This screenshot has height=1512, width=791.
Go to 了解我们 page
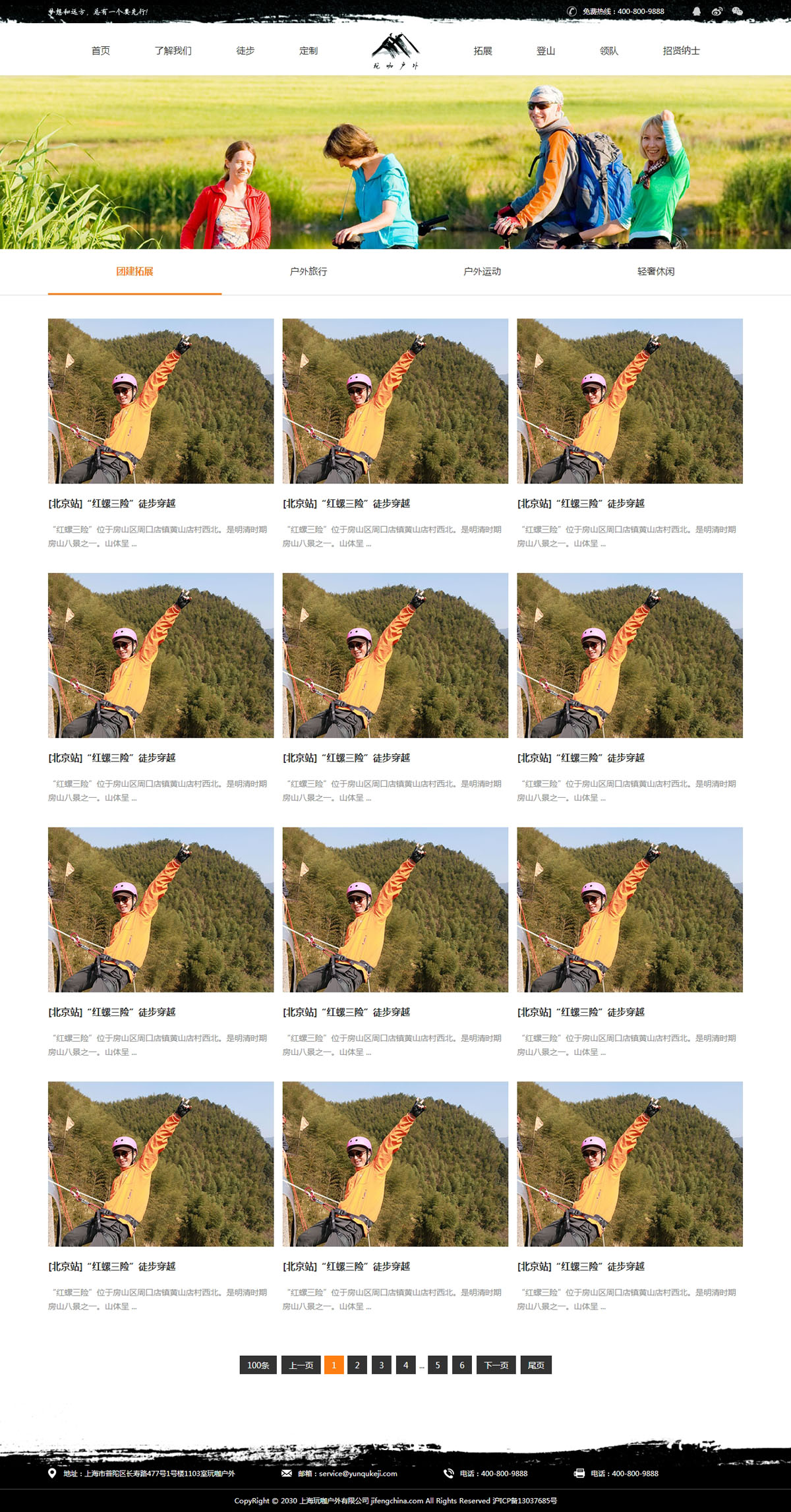pyautogui.click(x=173, y=51)
